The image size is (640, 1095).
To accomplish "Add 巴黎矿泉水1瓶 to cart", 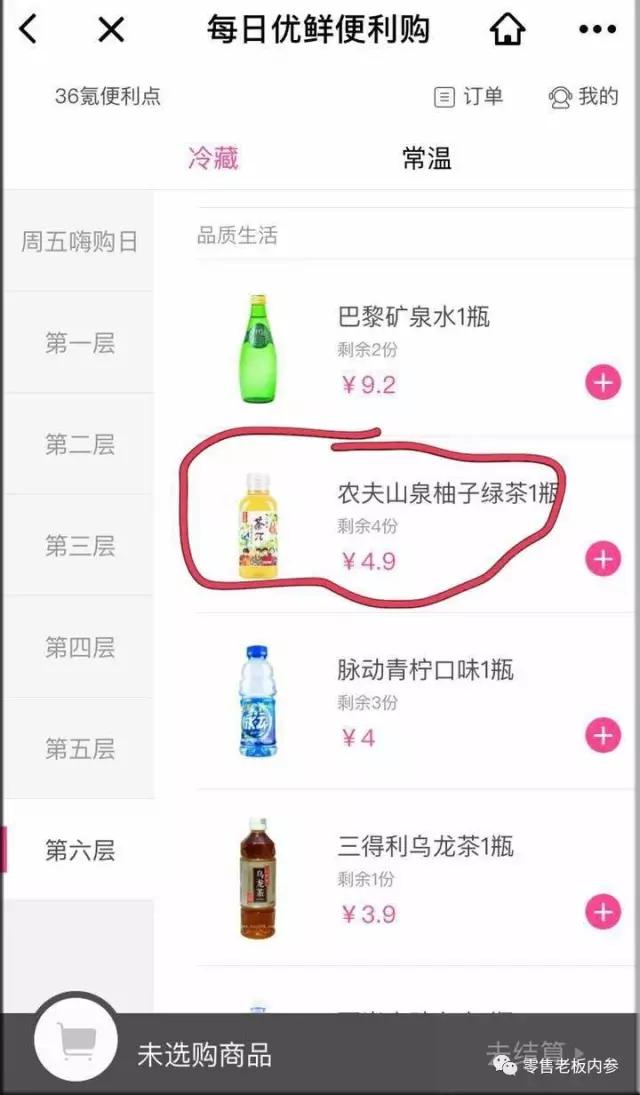I will [602, 382].
